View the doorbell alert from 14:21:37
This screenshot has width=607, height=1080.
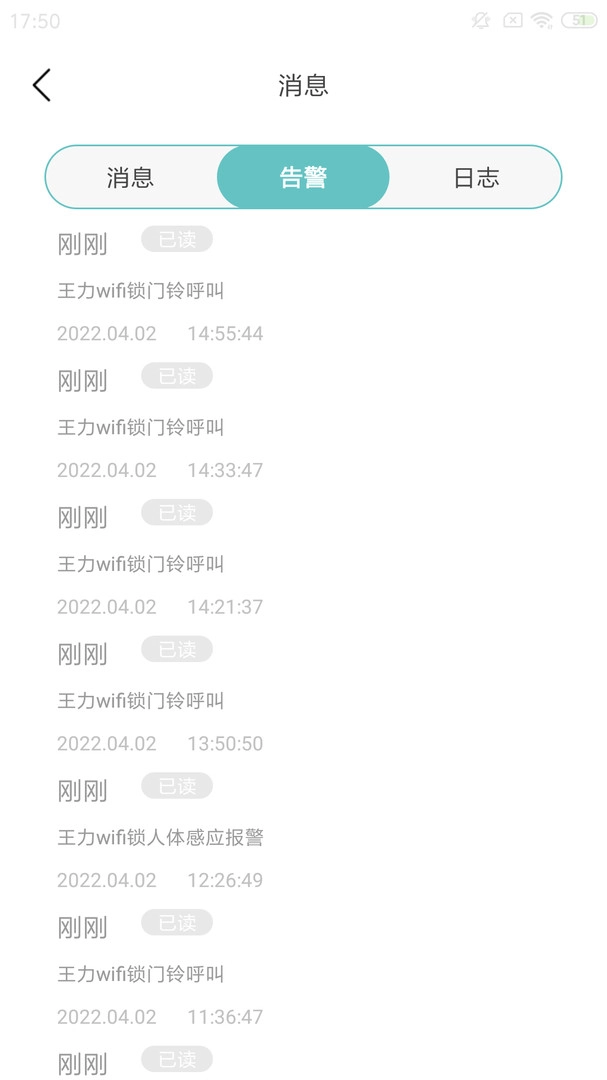click(141, 565)
